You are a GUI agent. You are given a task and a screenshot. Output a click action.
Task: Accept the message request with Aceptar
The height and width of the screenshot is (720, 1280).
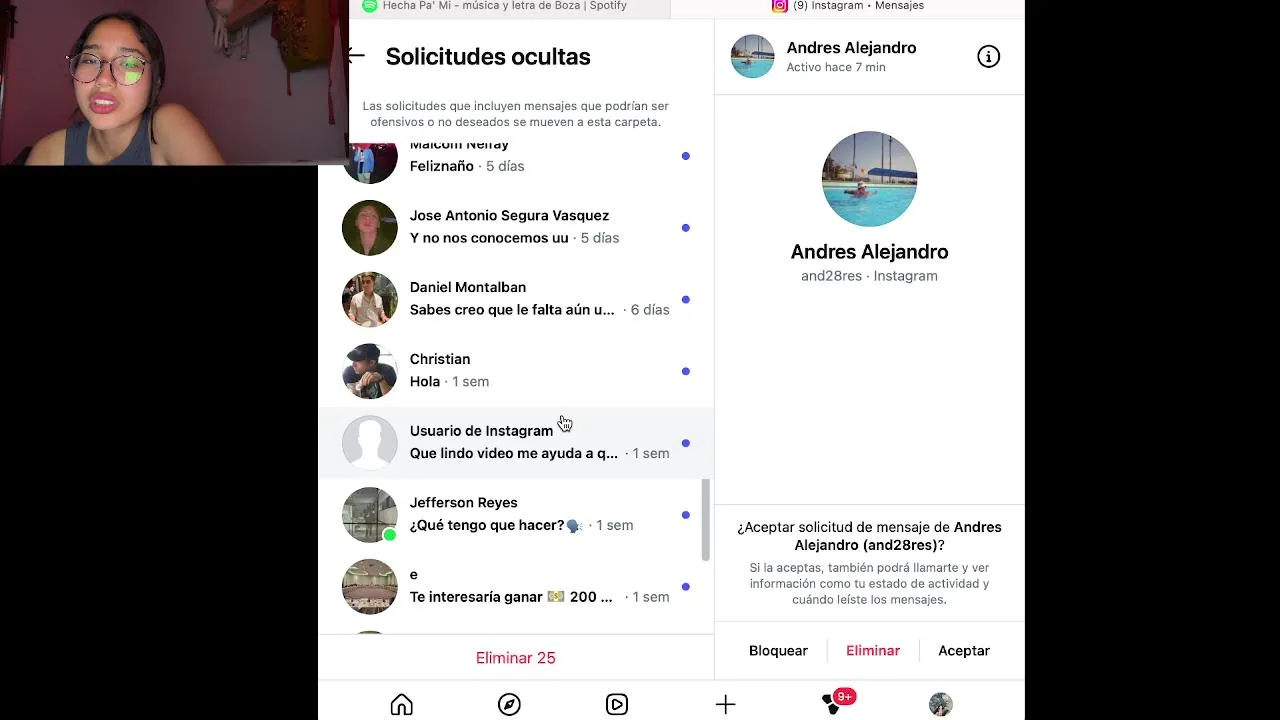pyautogui.click(x=964, y=651)
